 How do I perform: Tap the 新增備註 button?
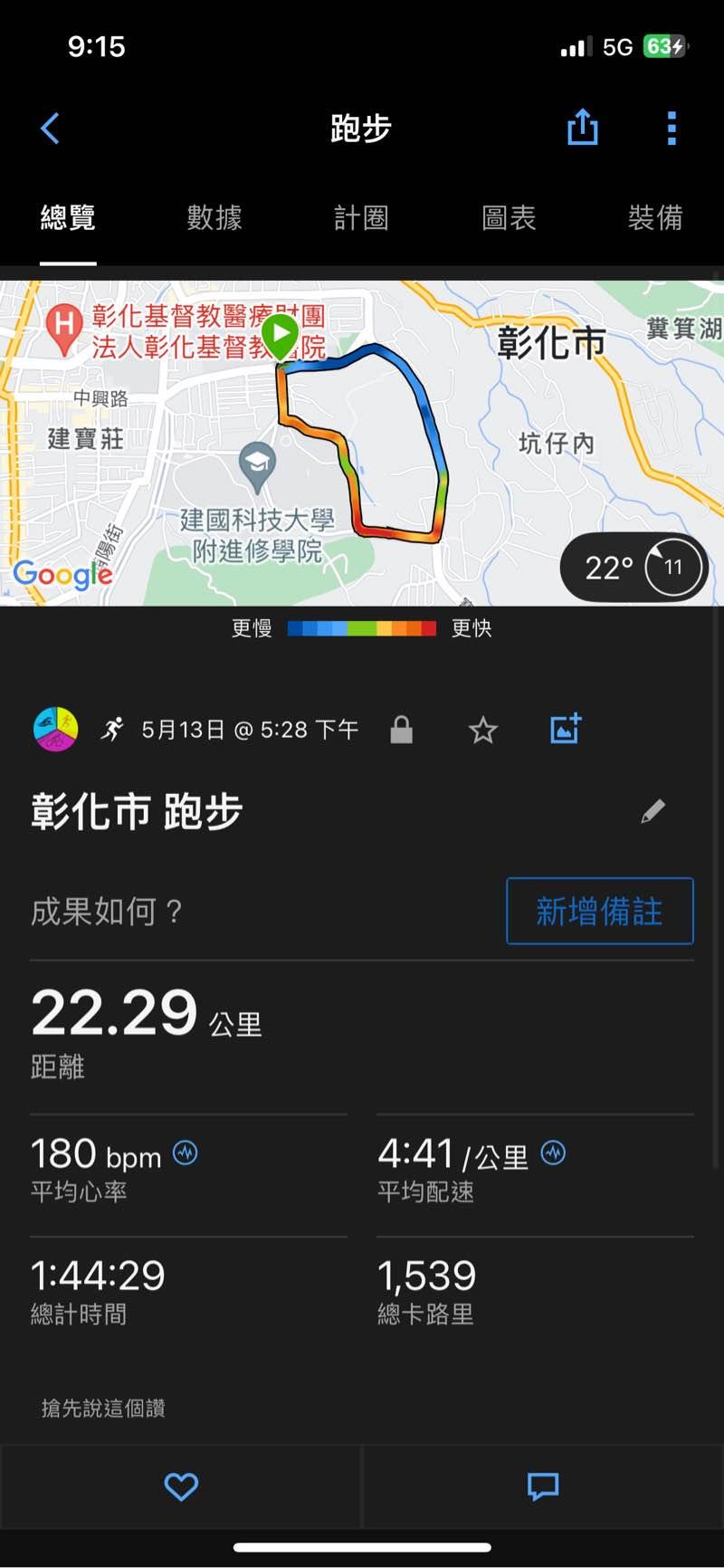(599, 911)
